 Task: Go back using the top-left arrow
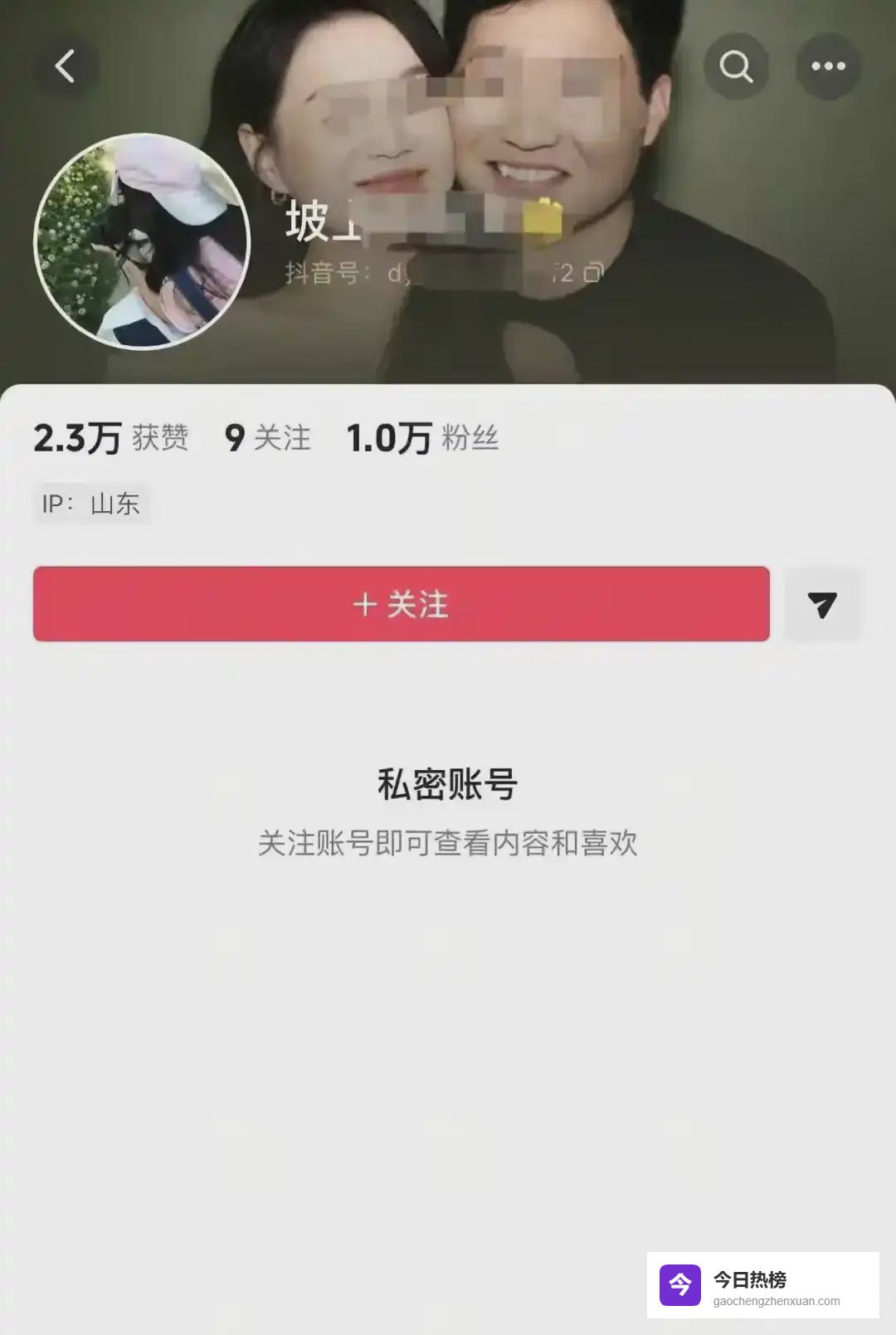pos(65,66)
